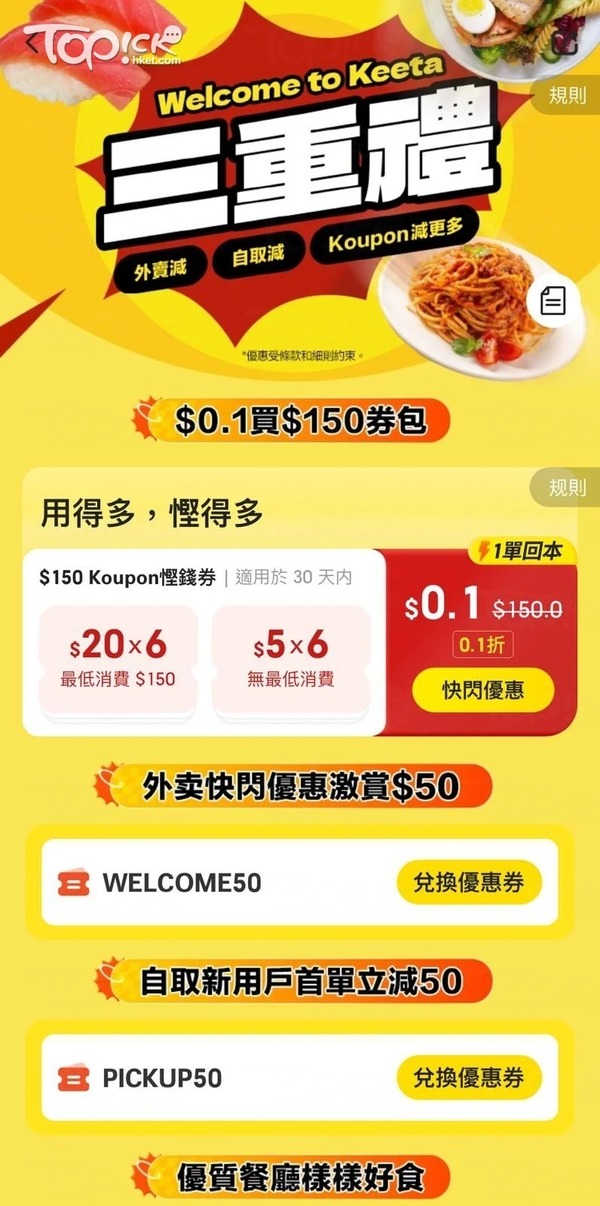The image size is (600, 1206).
Task: Go back using the top-left arrow
Action: click(x=32, y=43)
